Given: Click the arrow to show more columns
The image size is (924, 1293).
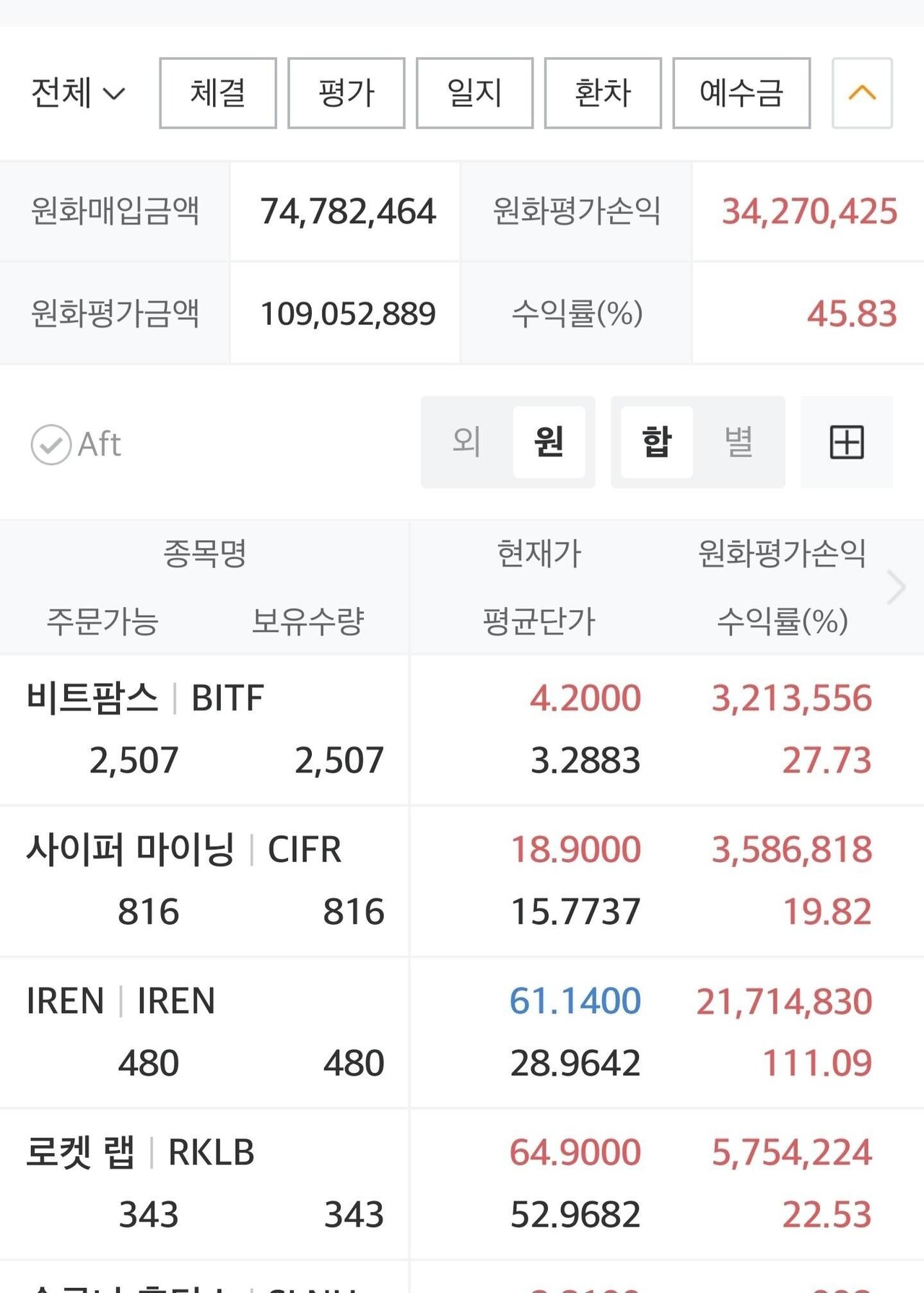Looking at the screenshot, I should 897,586.
